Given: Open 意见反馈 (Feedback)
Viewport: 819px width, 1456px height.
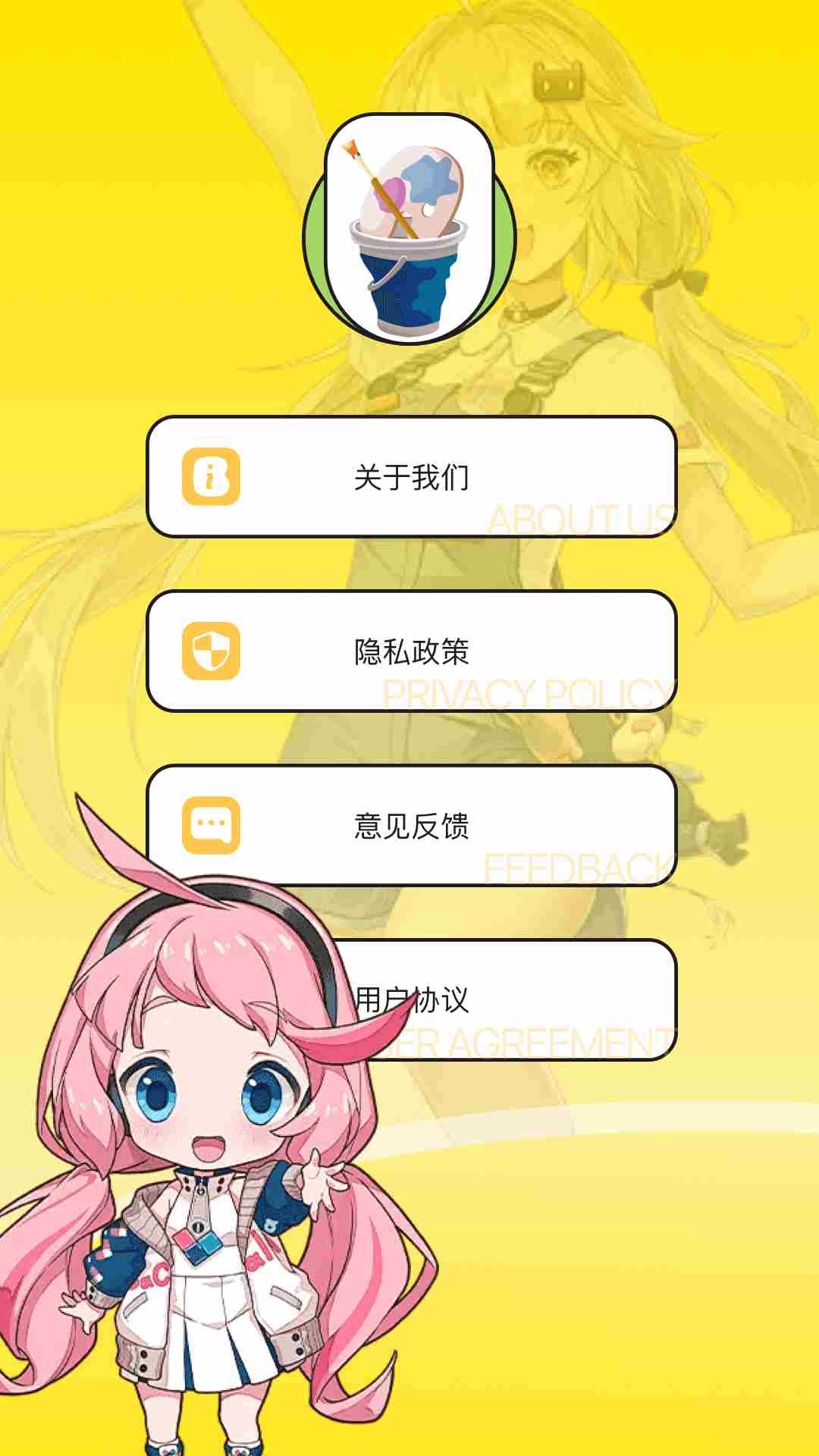Looking at the screenshot, I should click(x=411, y=826).
